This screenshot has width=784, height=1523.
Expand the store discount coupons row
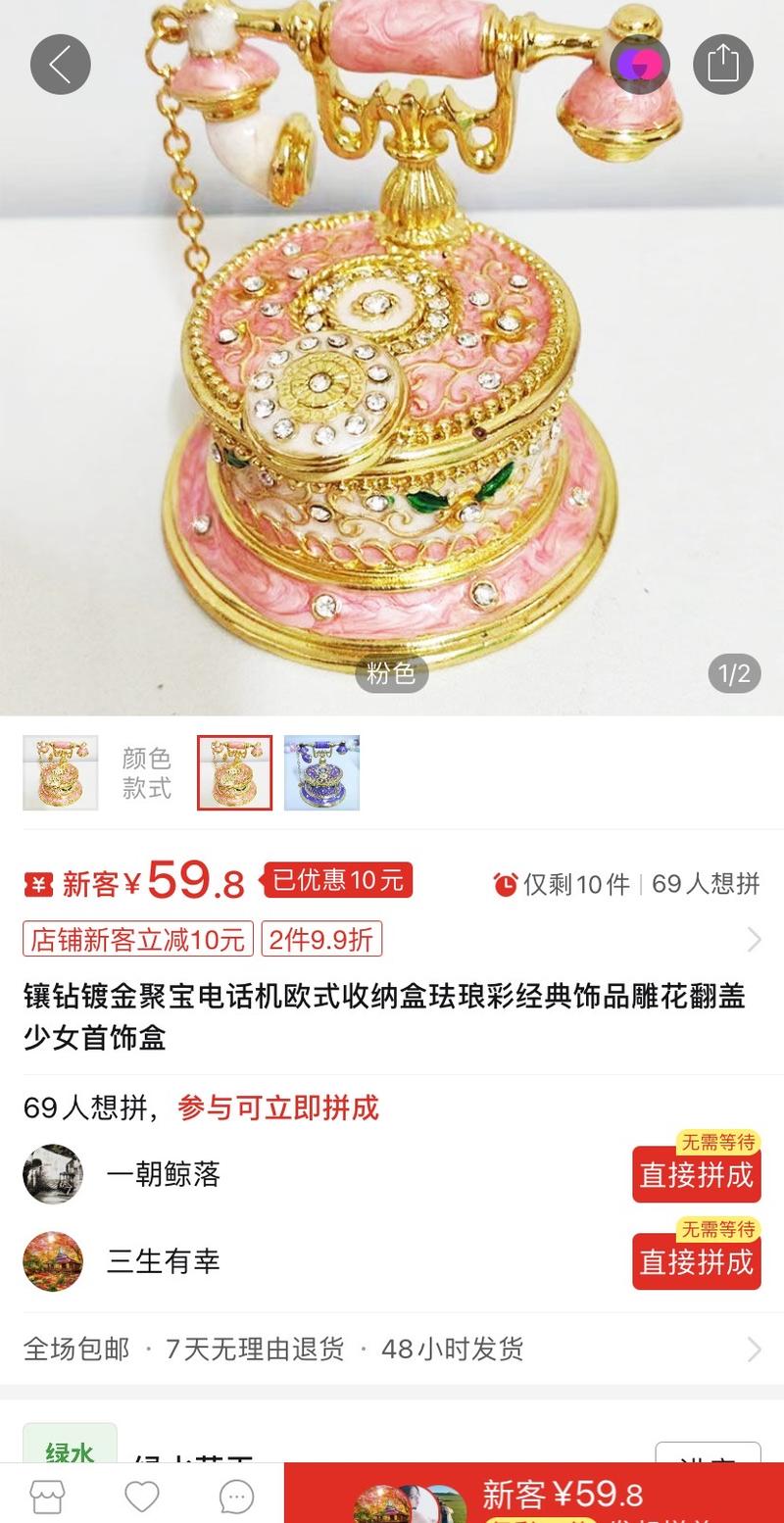coord(753,939)
